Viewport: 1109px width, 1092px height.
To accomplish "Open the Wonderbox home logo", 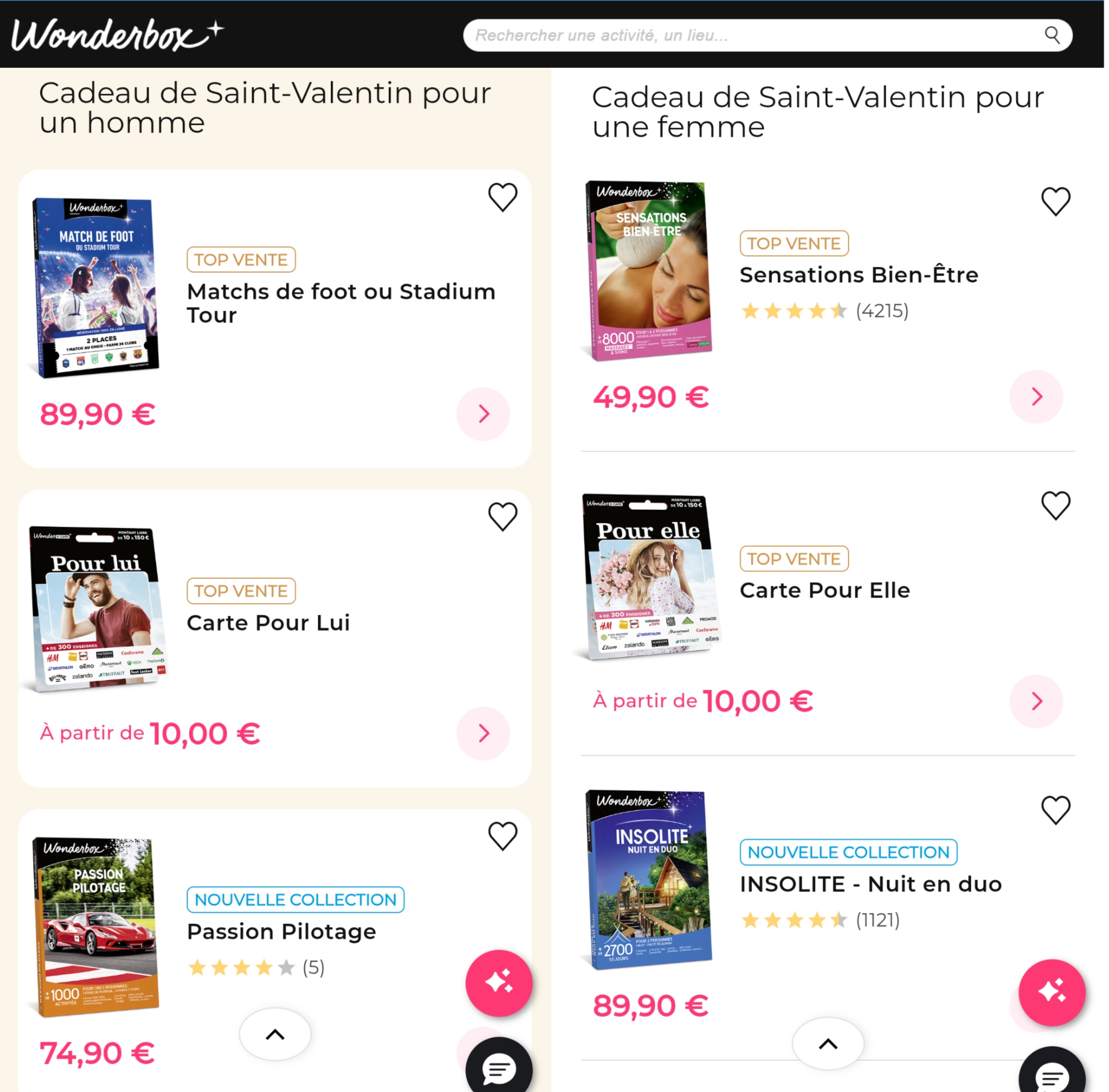I will [x=117, y=36].
